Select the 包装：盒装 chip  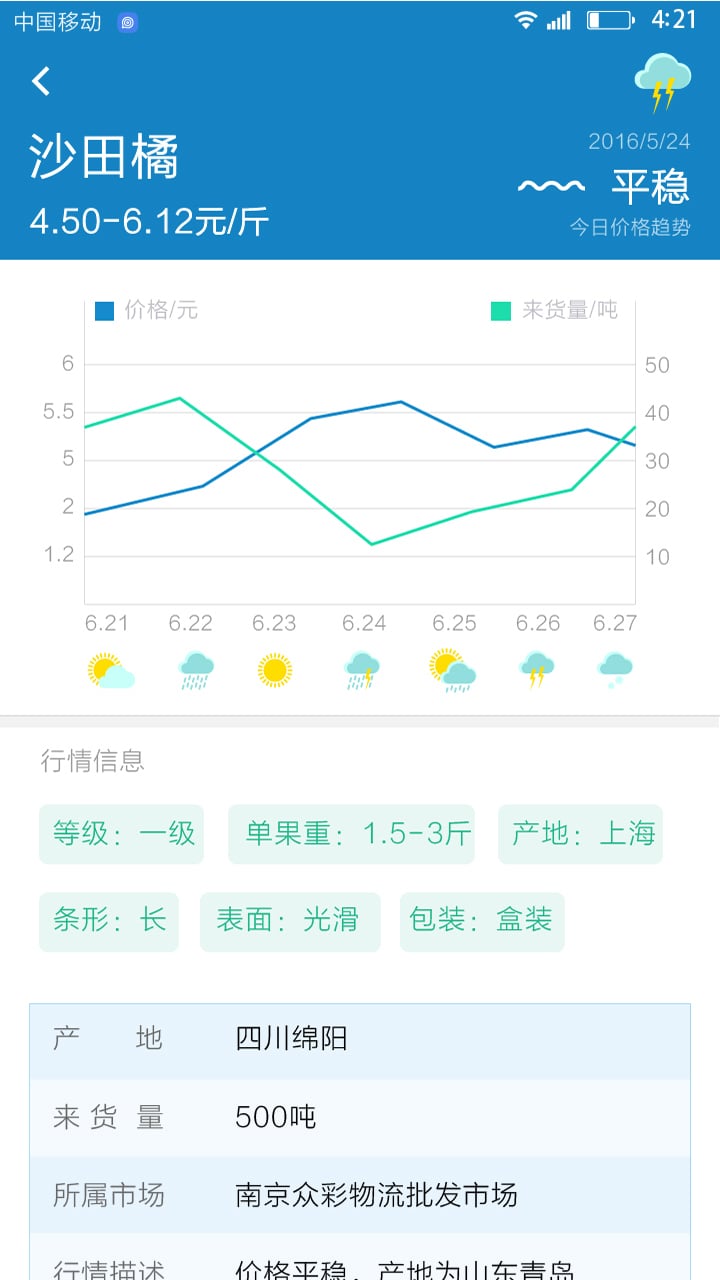[482, 922]
